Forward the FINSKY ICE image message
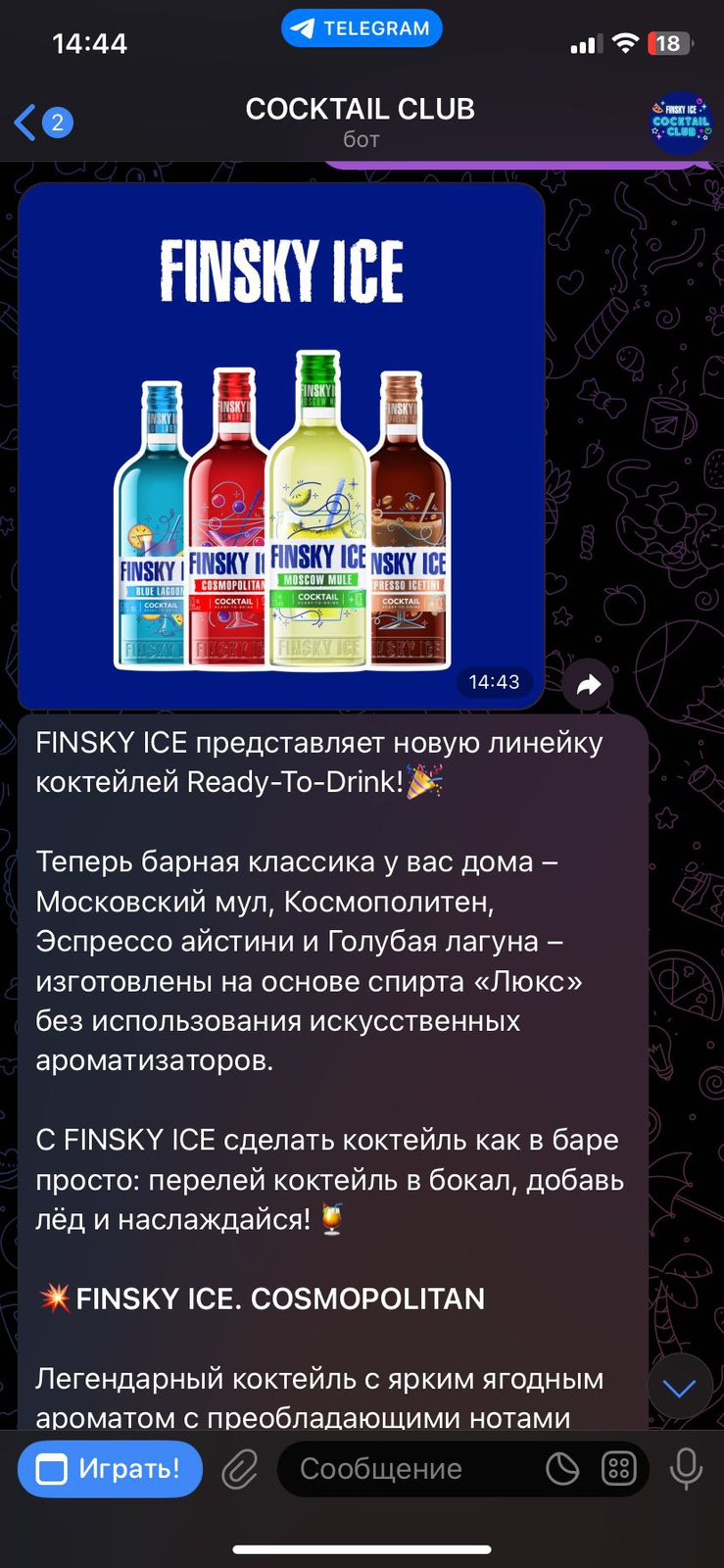This screenshot has width=724, height=1568. (x=588, y=685)
